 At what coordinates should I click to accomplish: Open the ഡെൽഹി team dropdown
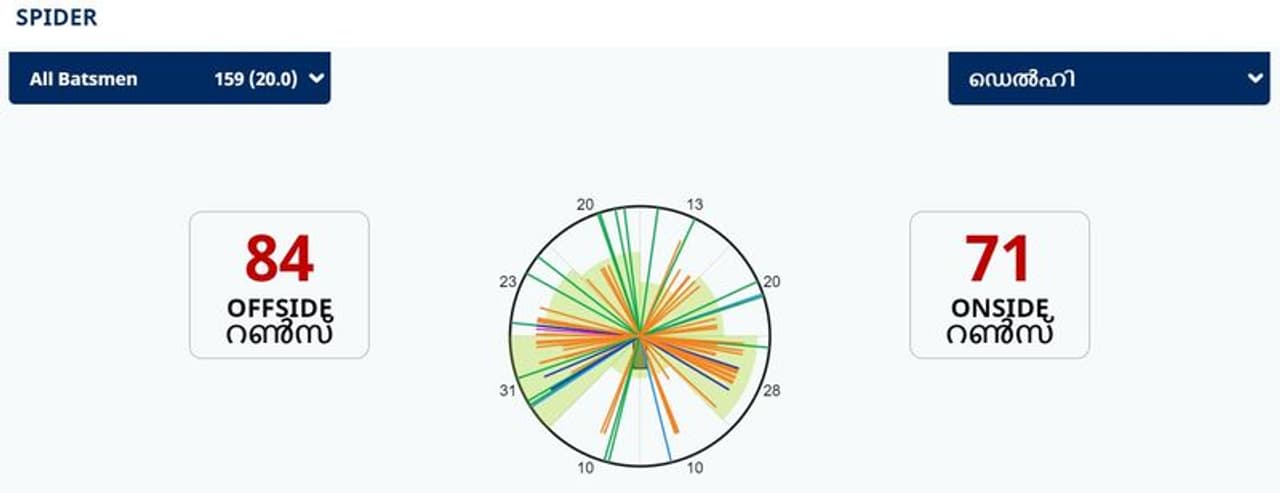pos(1108,79)
